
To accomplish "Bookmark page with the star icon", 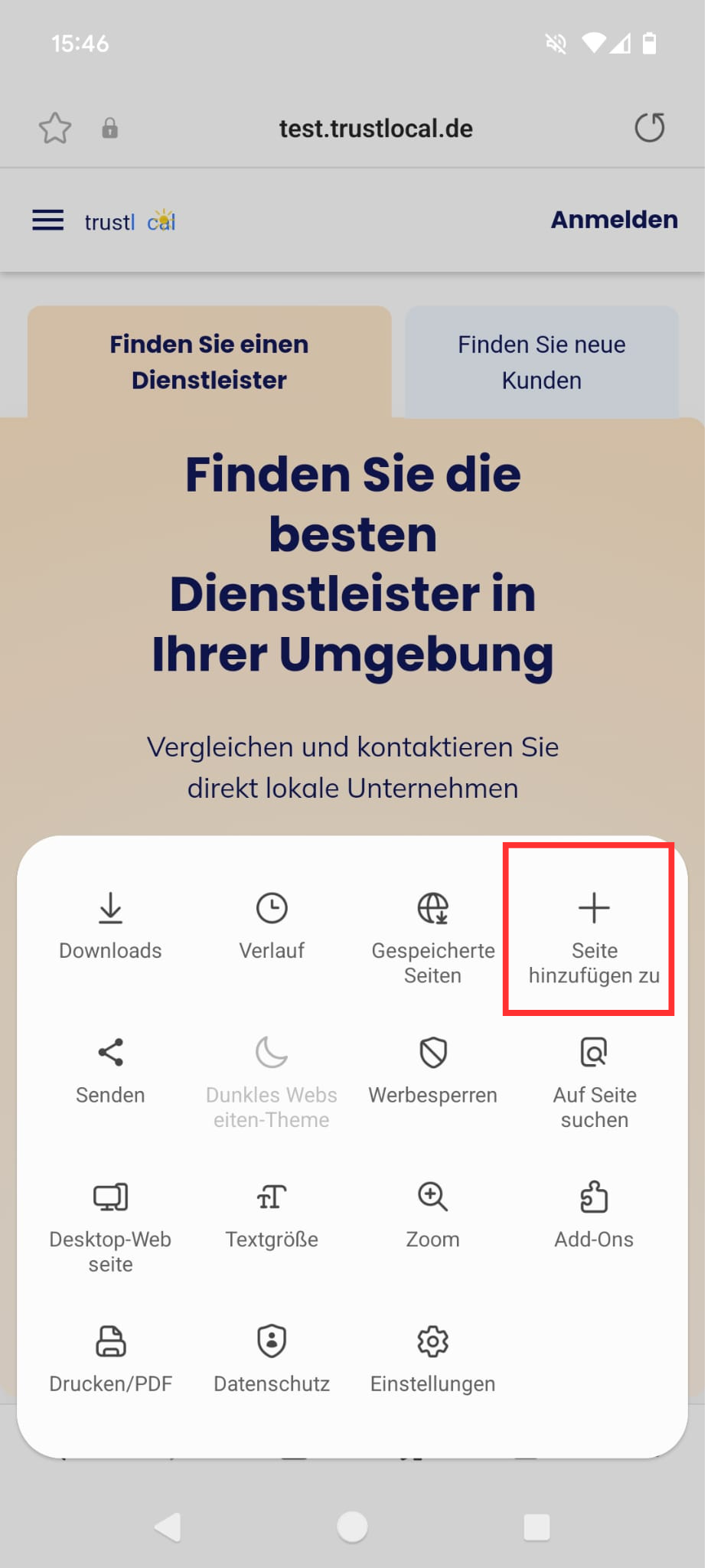I will [x=55, y=128].
